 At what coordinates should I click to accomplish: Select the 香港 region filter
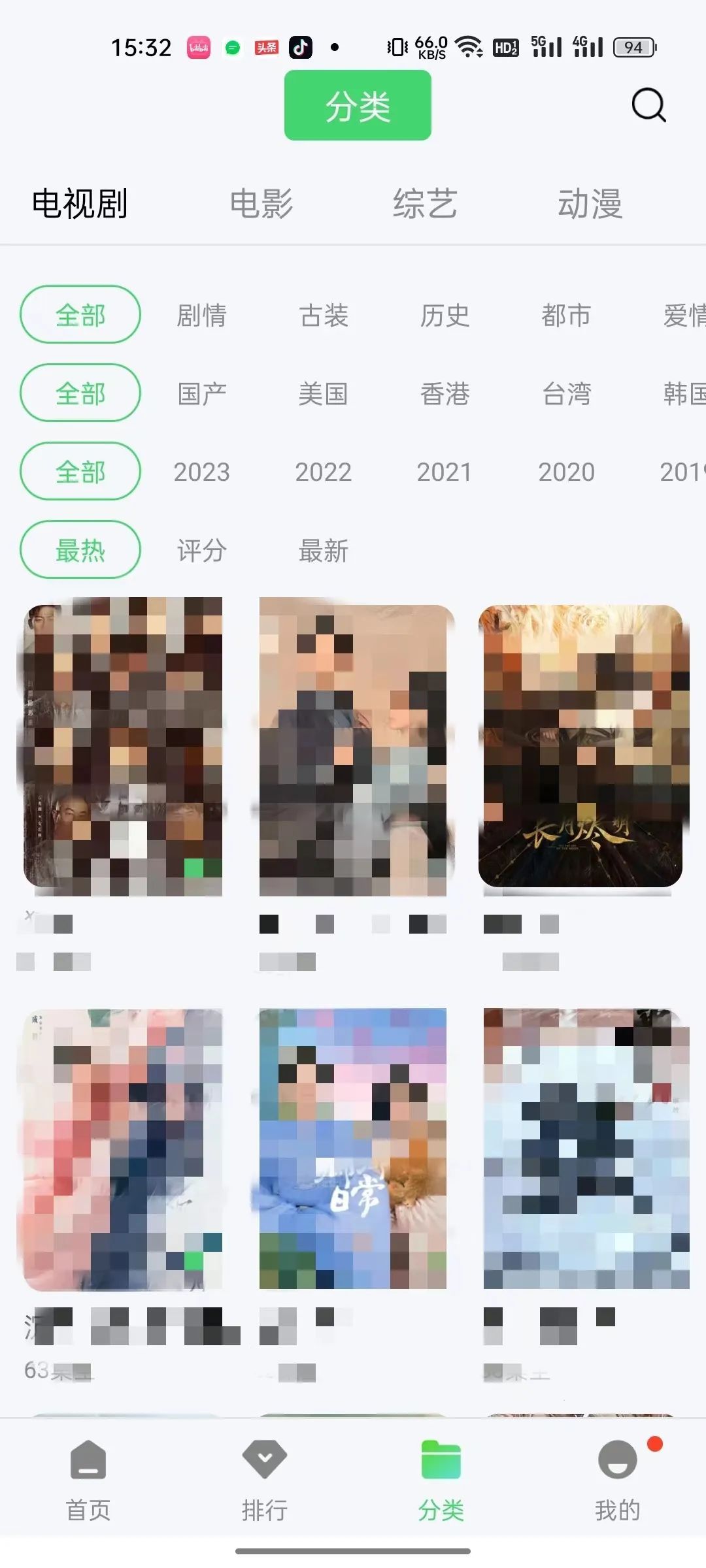point(445,394)
